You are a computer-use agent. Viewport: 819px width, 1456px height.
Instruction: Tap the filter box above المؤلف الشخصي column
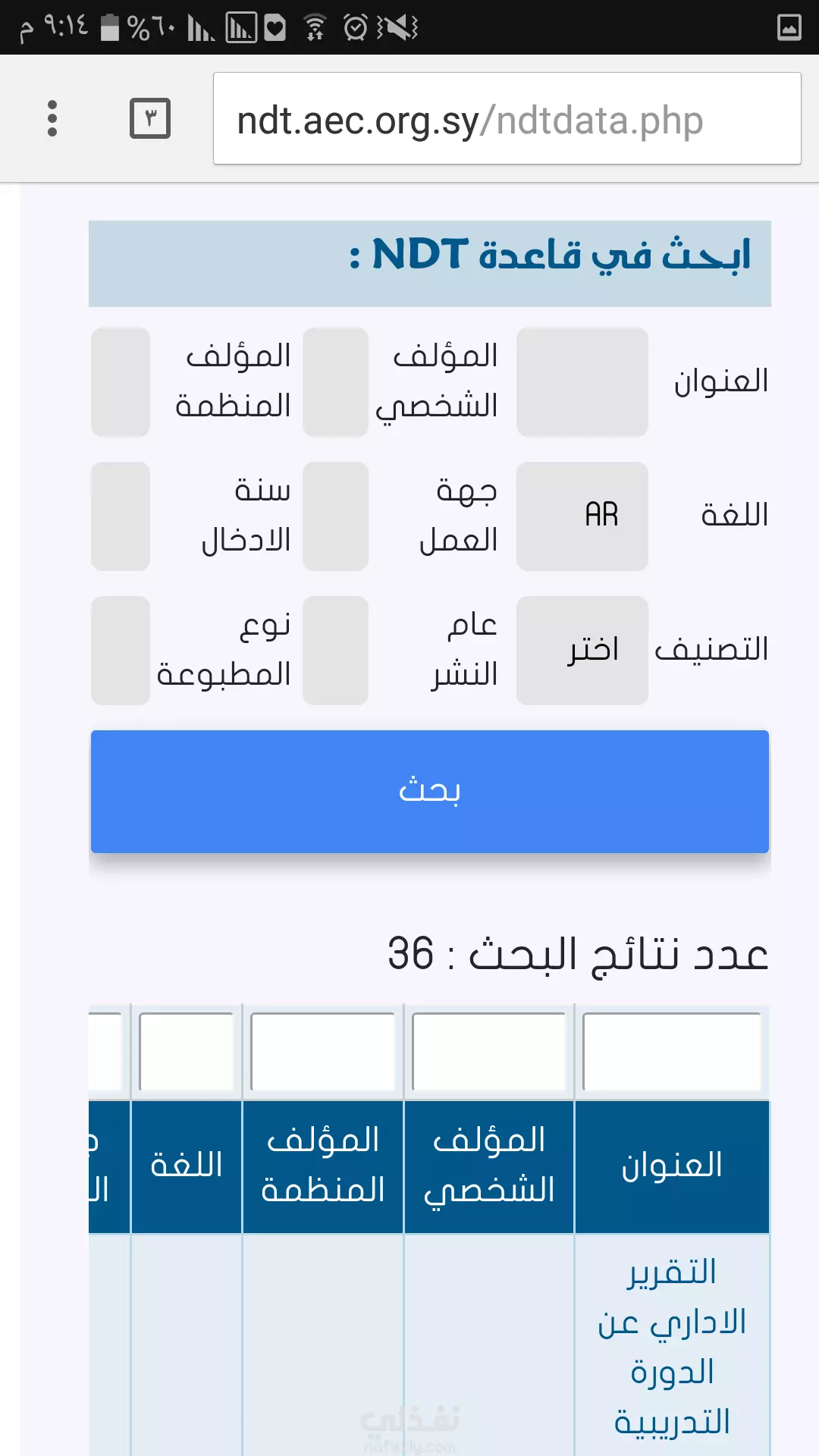pyautogui.click(x=489, y=1052)
